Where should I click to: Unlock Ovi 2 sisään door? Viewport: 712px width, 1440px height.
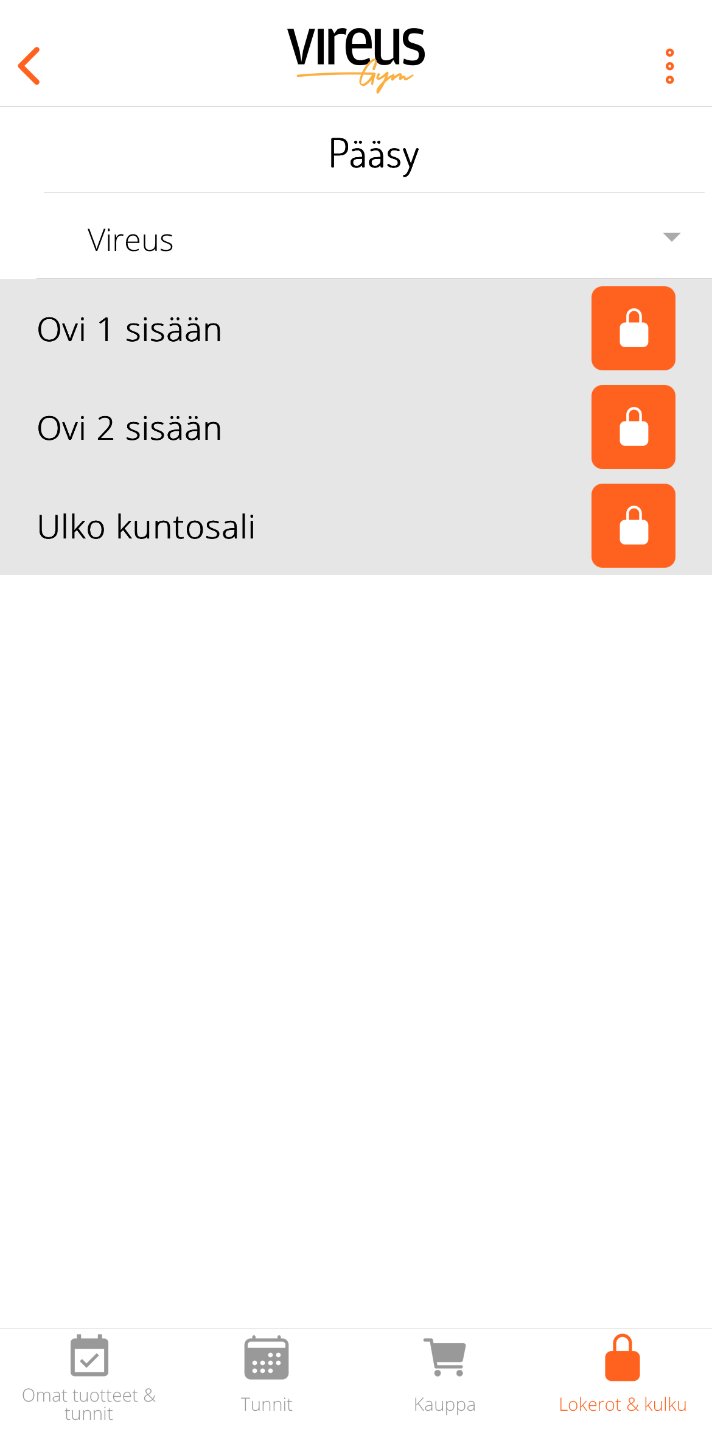[633, 427]
